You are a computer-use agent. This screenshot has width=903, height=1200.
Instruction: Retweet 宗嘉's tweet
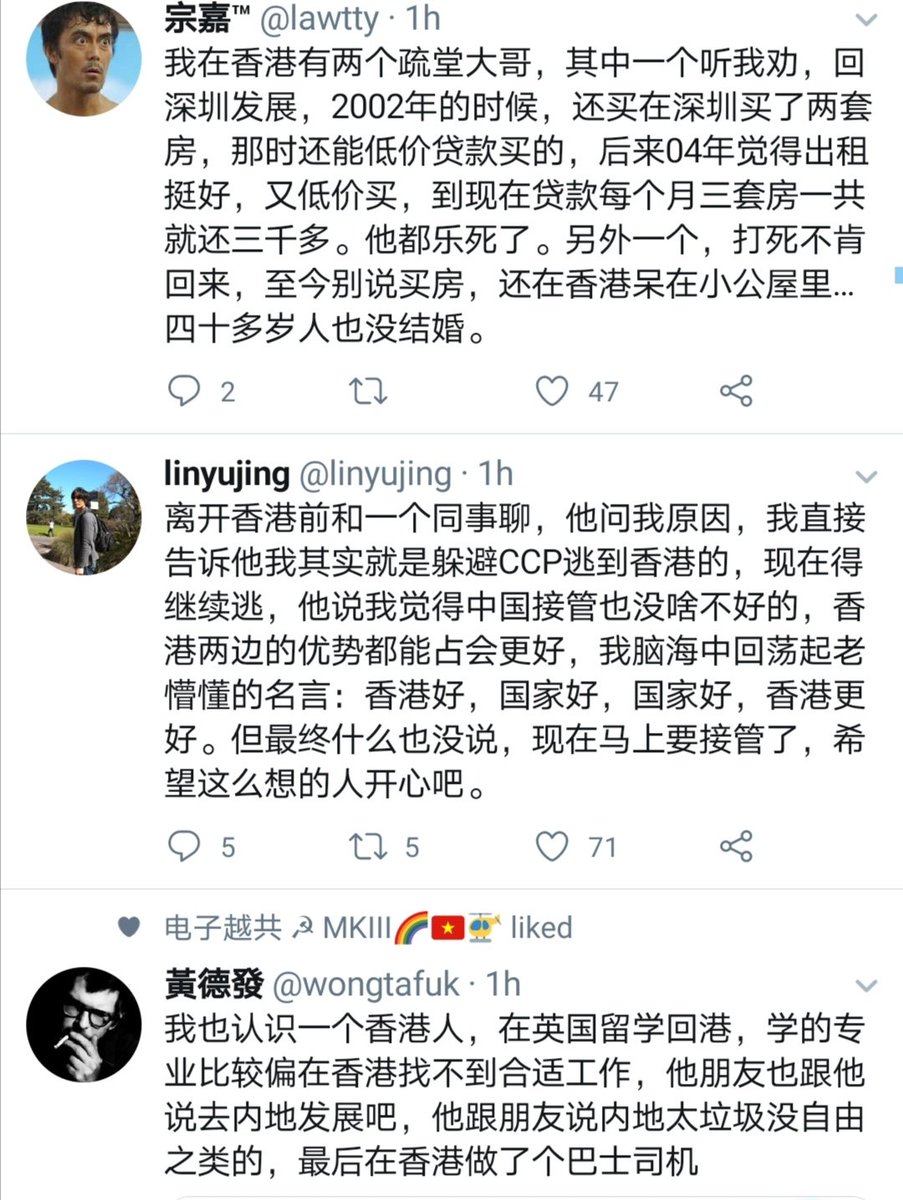pos(365,391)
